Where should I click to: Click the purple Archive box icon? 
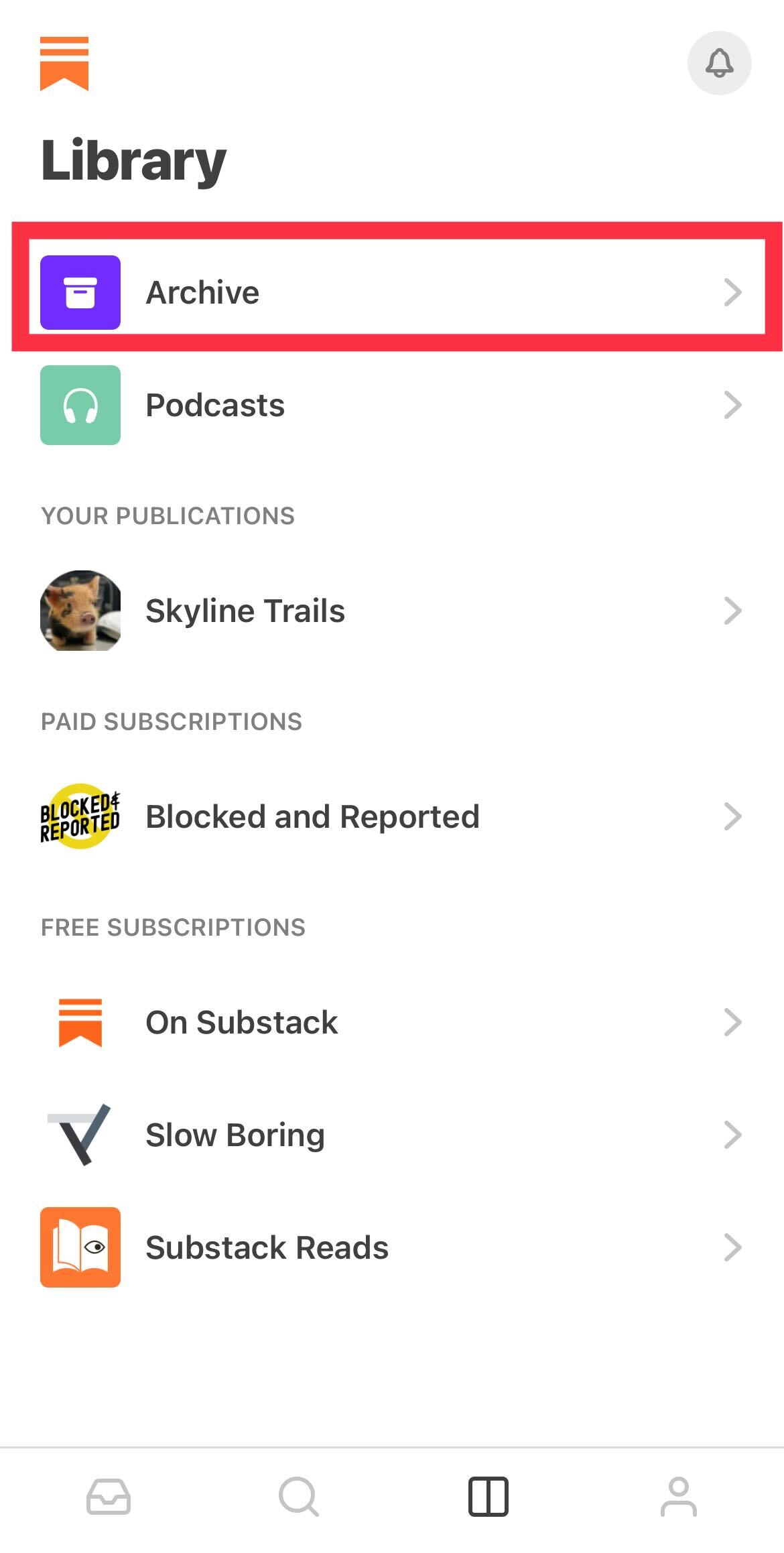point(80,291)
